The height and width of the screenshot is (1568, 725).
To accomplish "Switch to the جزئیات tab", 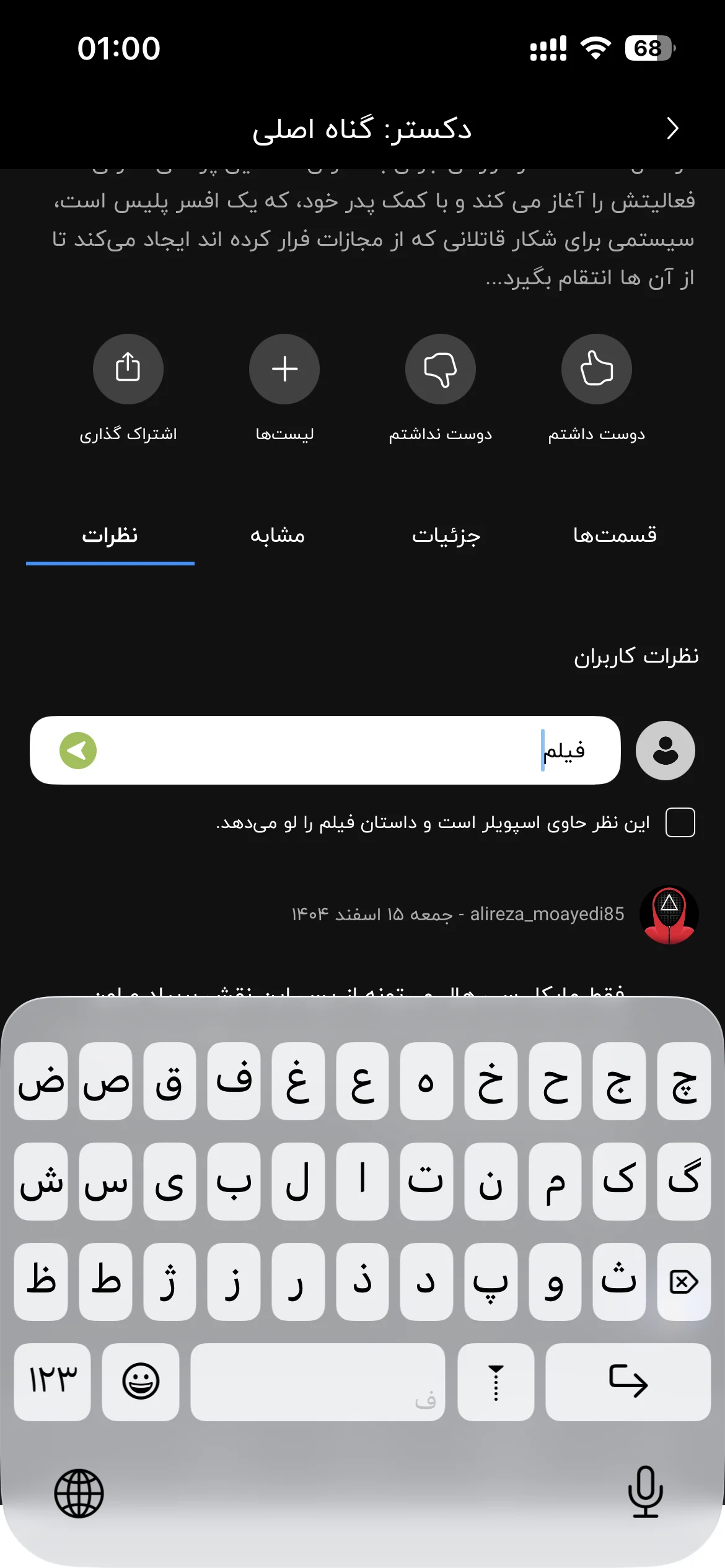I will 446,535.
